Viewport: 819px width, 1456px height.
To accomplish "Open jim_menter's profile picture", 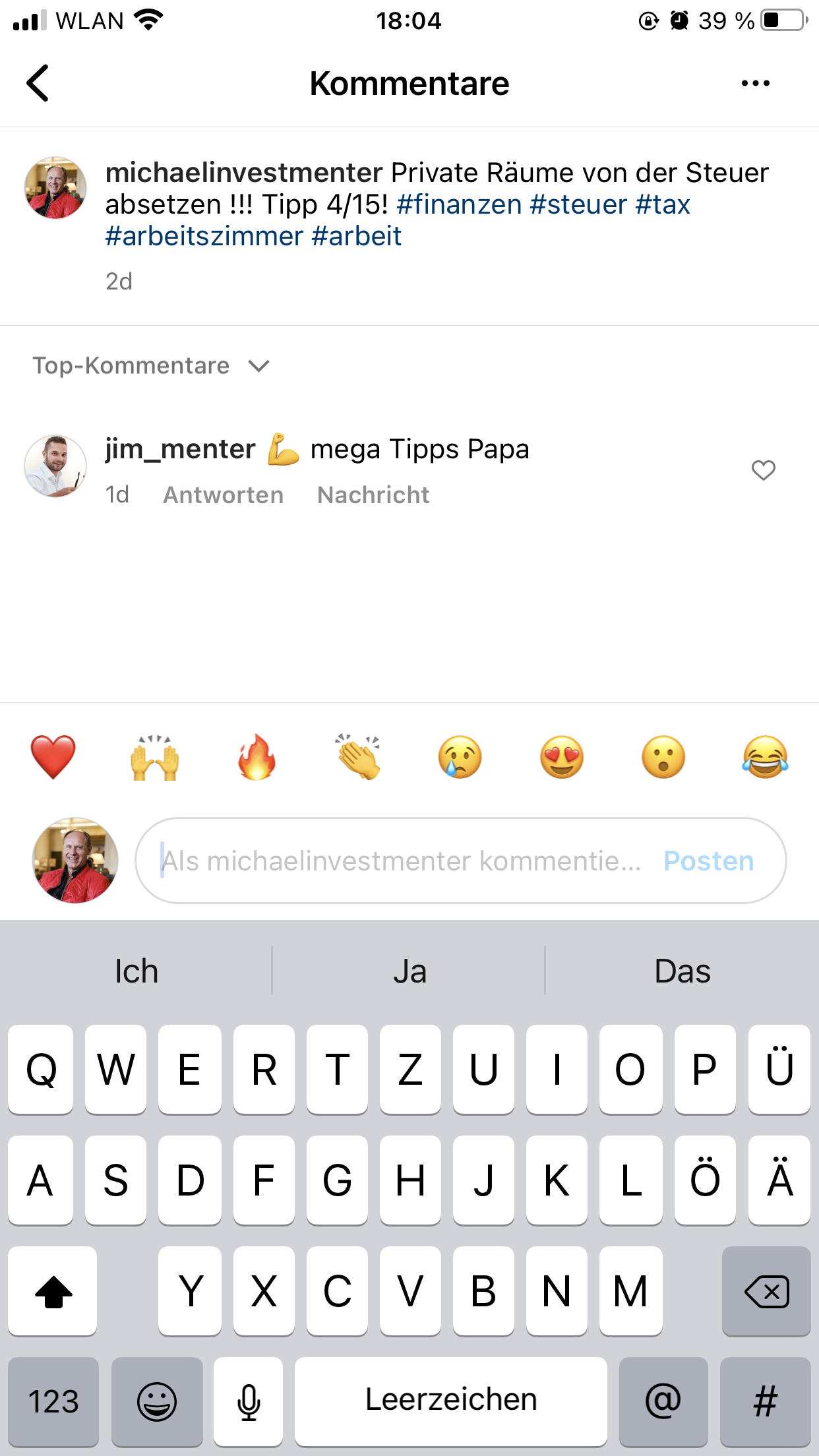I will [x=55, y=466].
